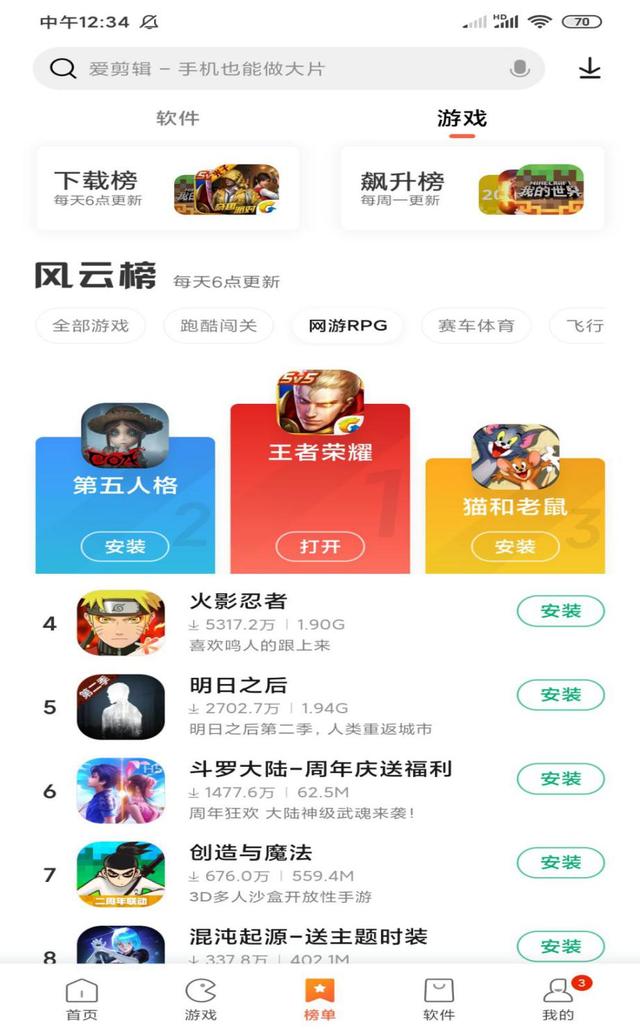Open the search box at the top
The image size is (640, 1036).
click(280, 69)
